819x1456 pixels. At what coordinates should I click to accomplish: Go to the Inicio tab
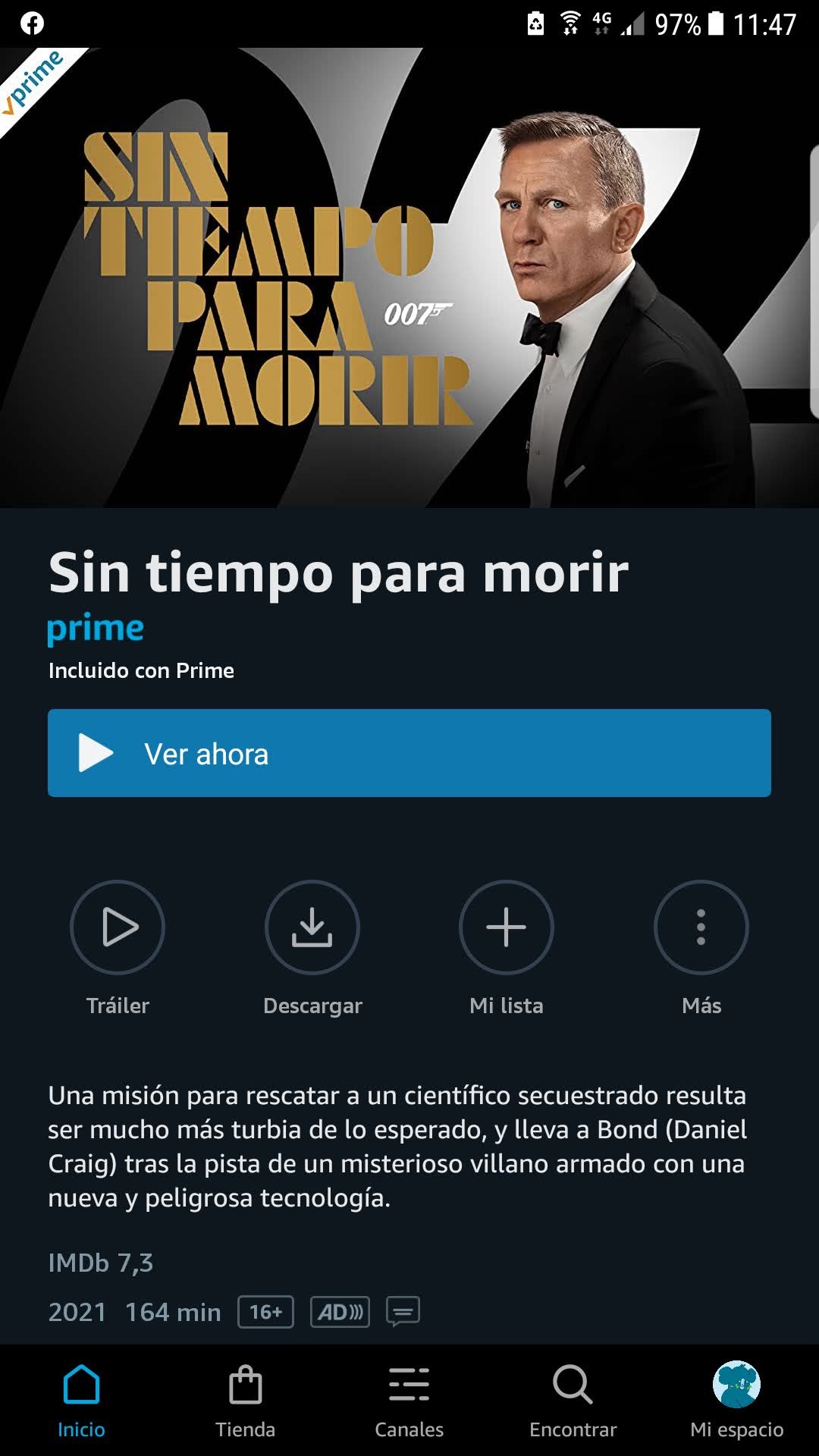coord(82,1401)
